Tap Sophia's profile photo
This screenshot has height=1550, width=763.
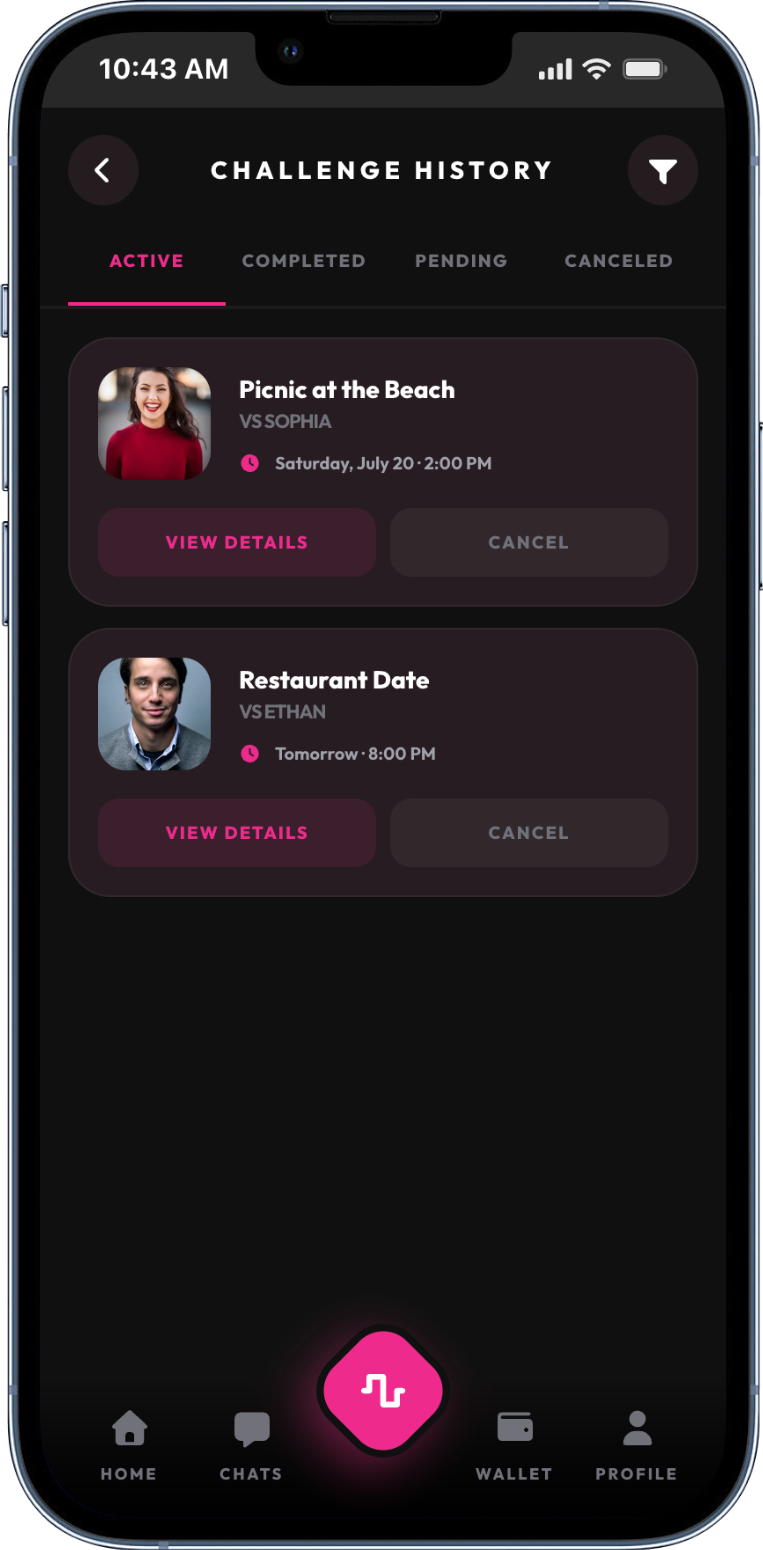click(155, 424)
